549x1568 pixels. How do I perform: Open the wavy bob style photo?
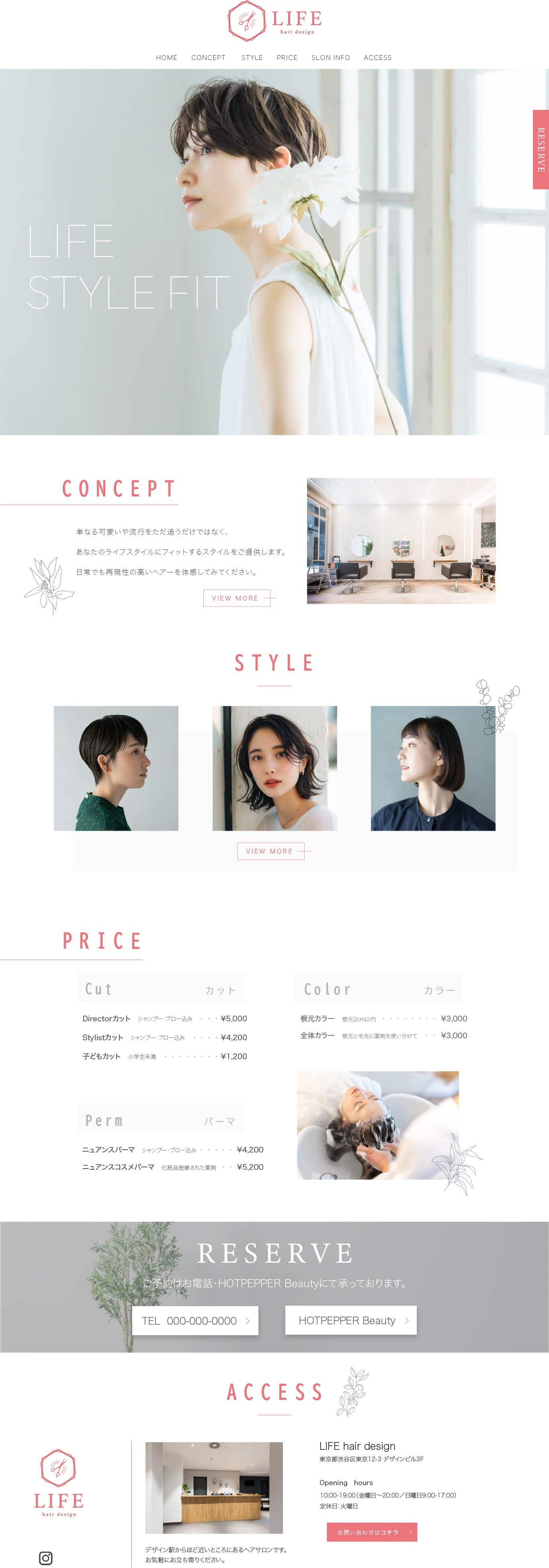(274, 768)
